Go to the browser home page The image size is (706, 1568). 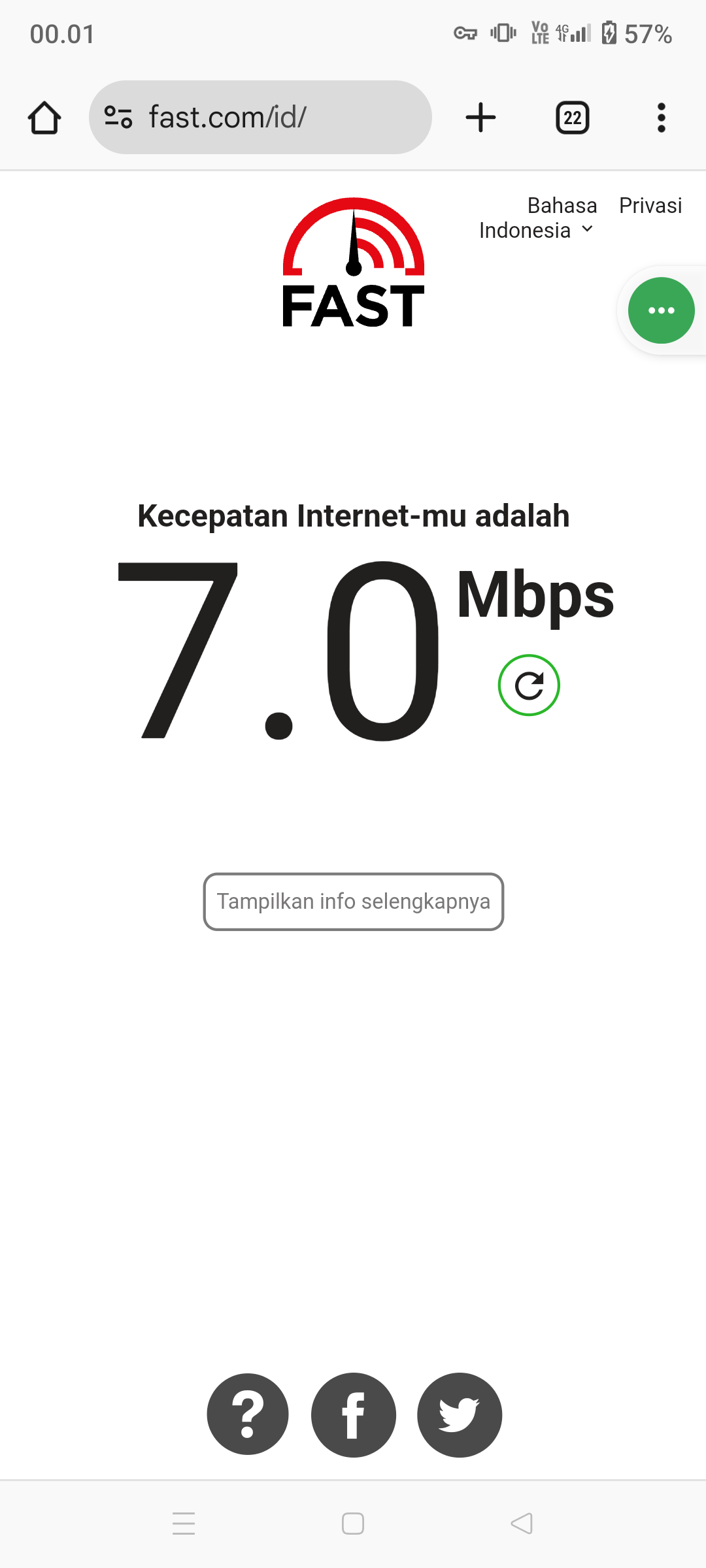coord(44,117)
